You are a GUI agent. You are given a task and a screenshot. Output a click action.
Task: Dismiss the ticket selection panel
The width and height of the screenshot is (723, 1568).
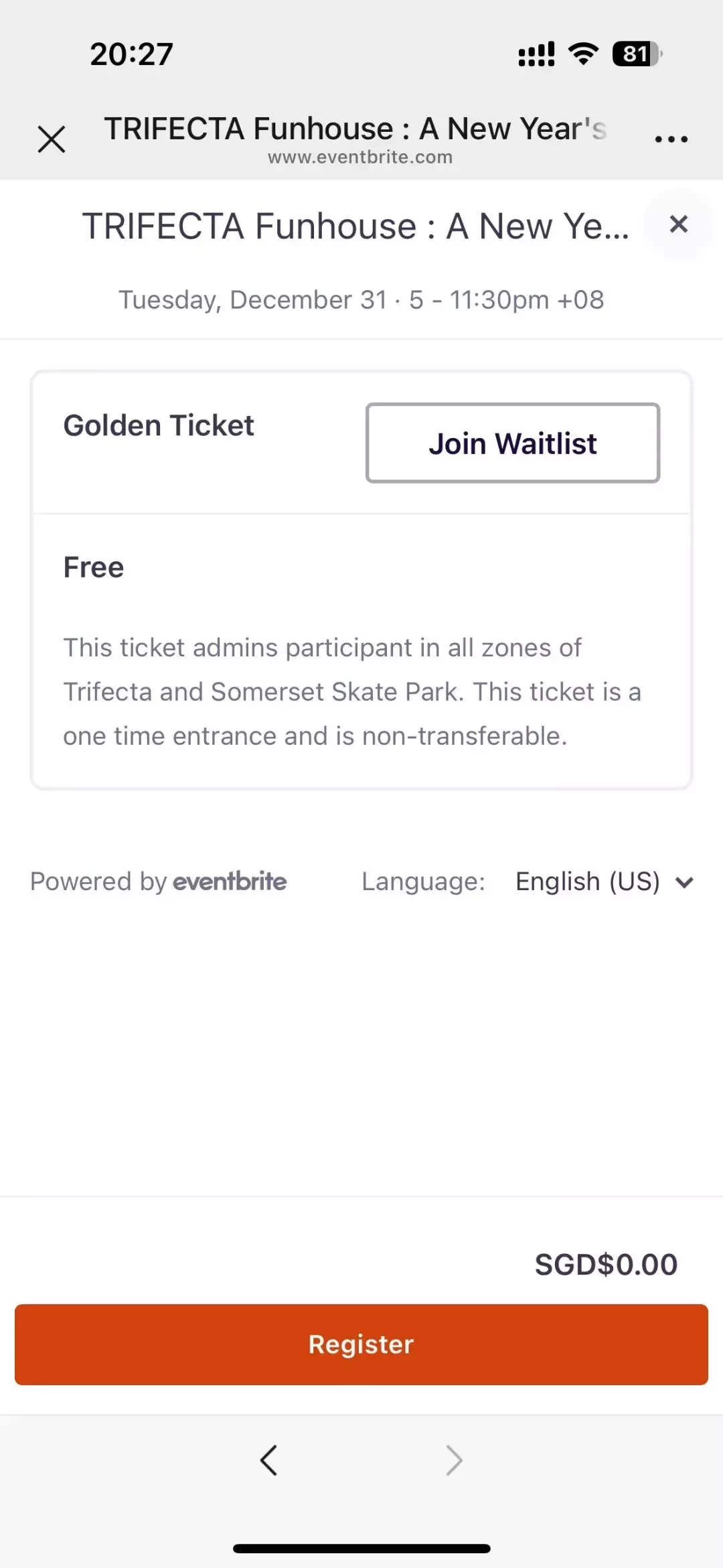pyautogui.click(x=679, y=224)
